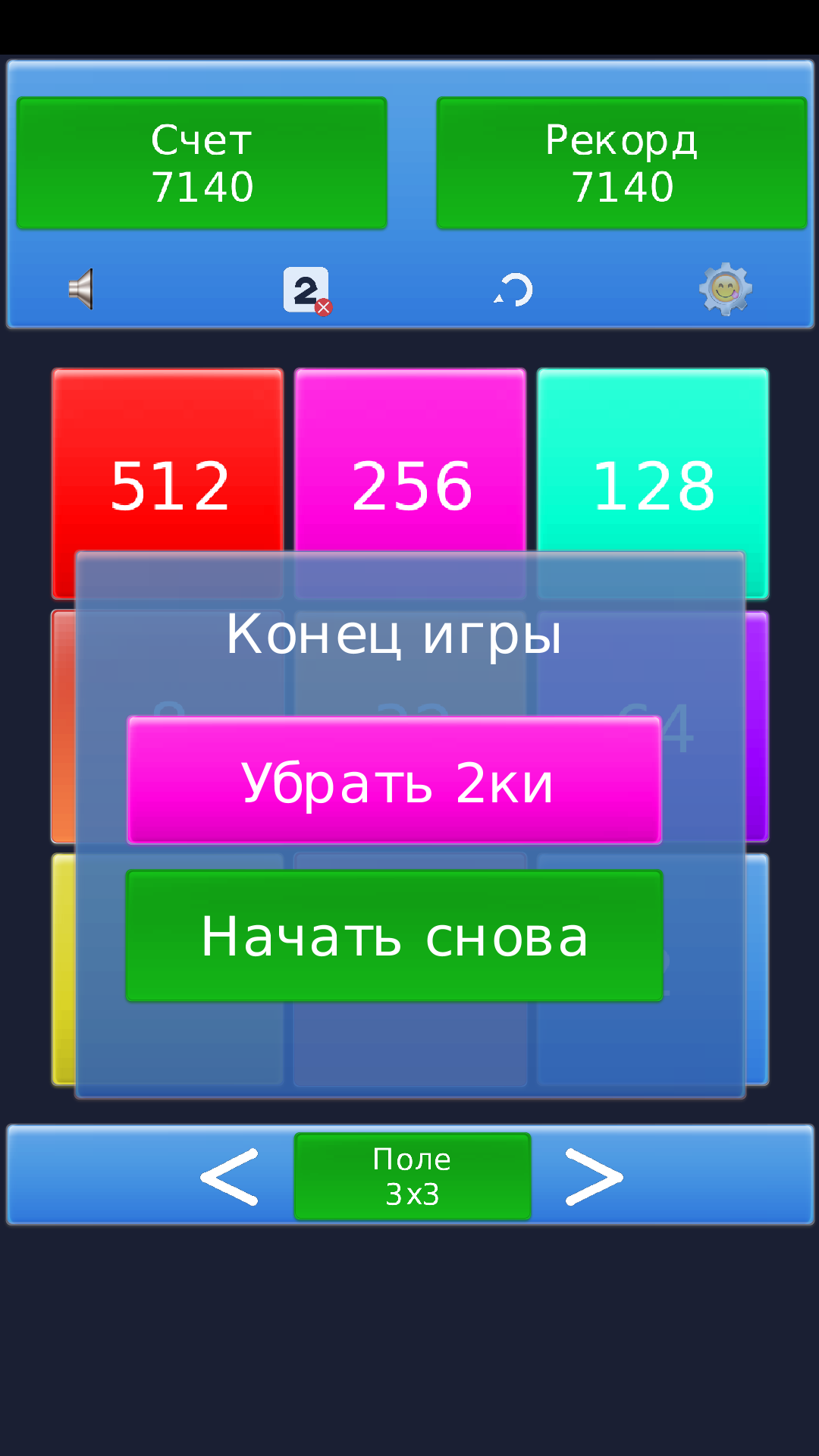Image resolution: width=819 pixels, height=1456 pixels.
Task: Restart with the "Начать снова" button
Action: point(394,936)
